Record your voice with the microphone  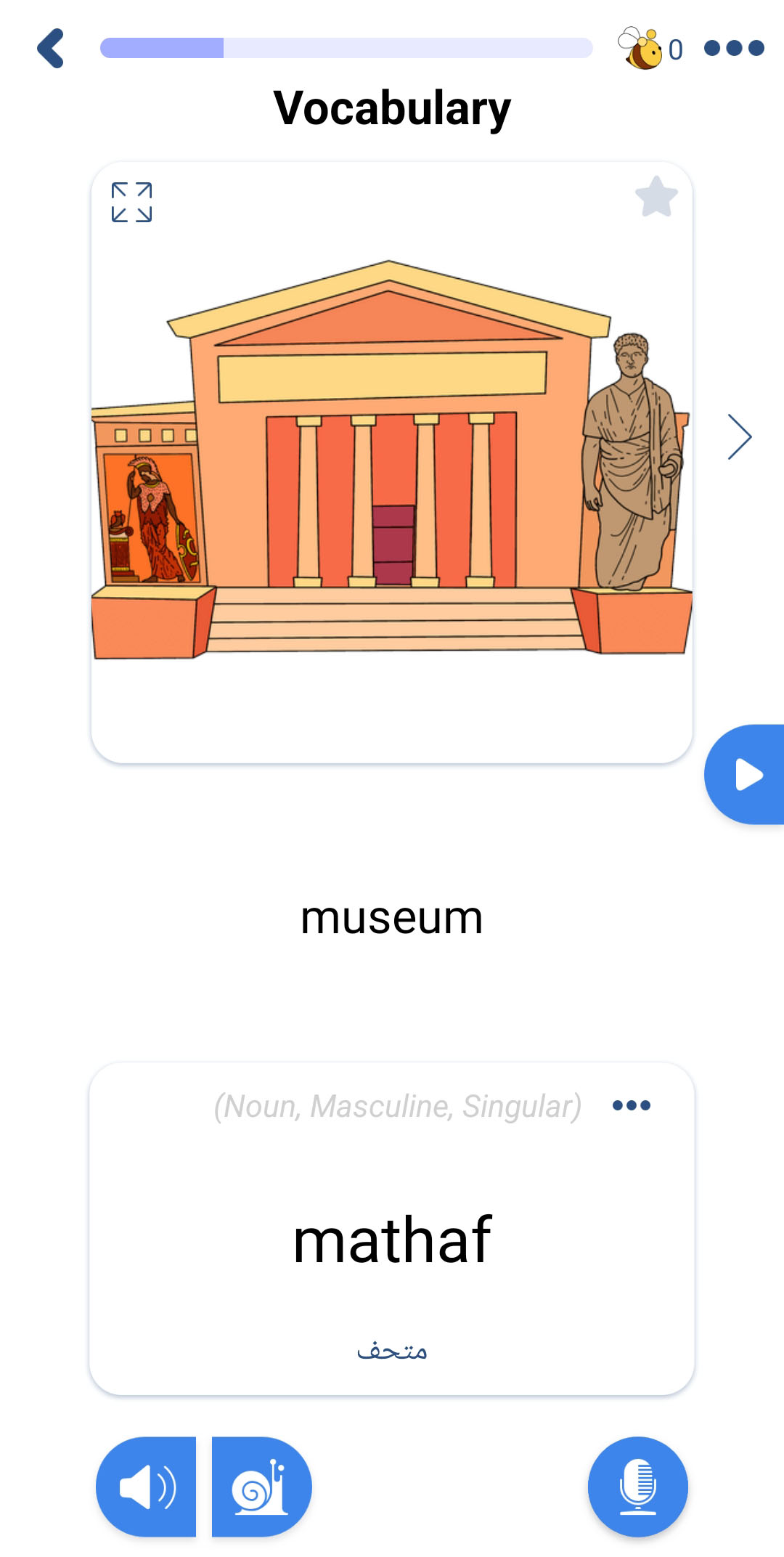point(637,1487)
